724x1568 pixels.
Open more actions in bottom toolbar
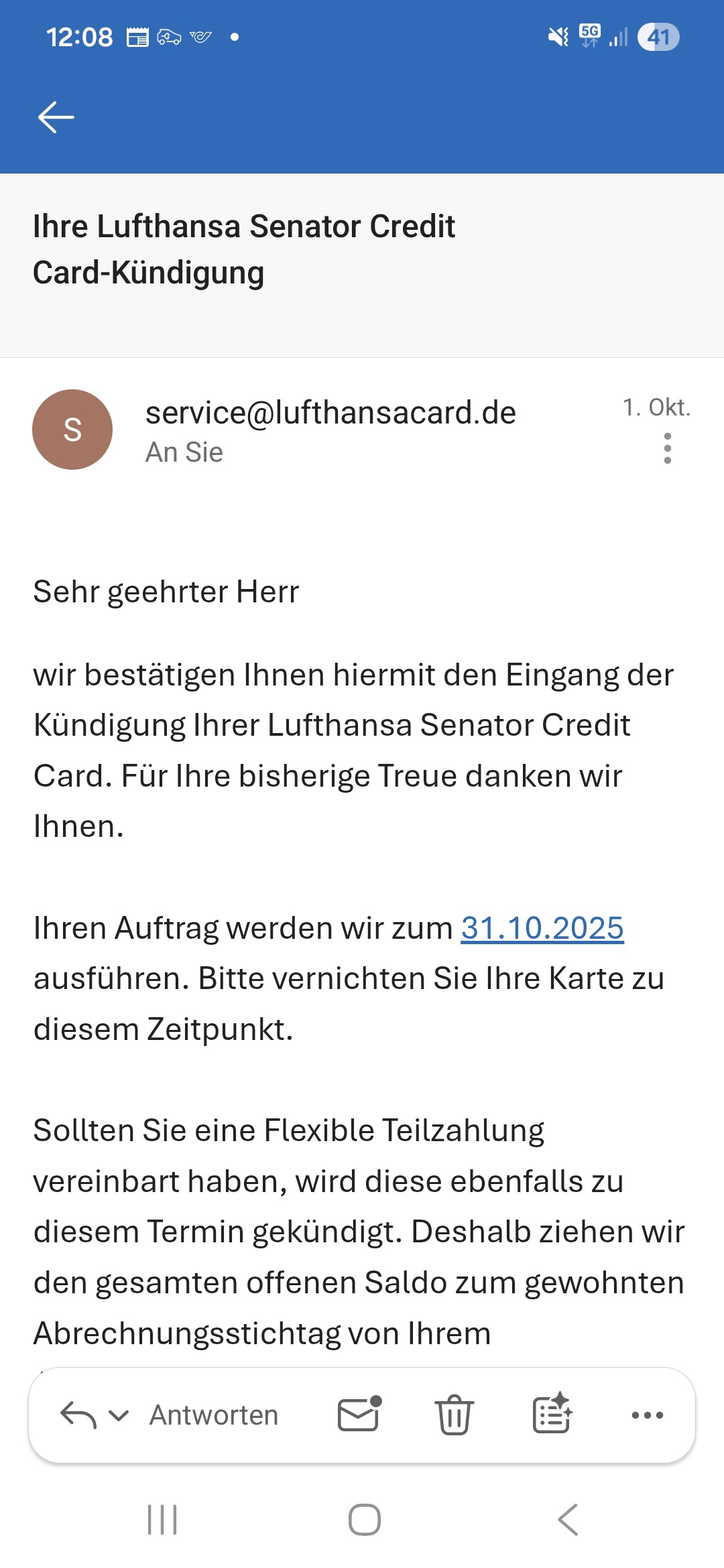[647, 1415]
